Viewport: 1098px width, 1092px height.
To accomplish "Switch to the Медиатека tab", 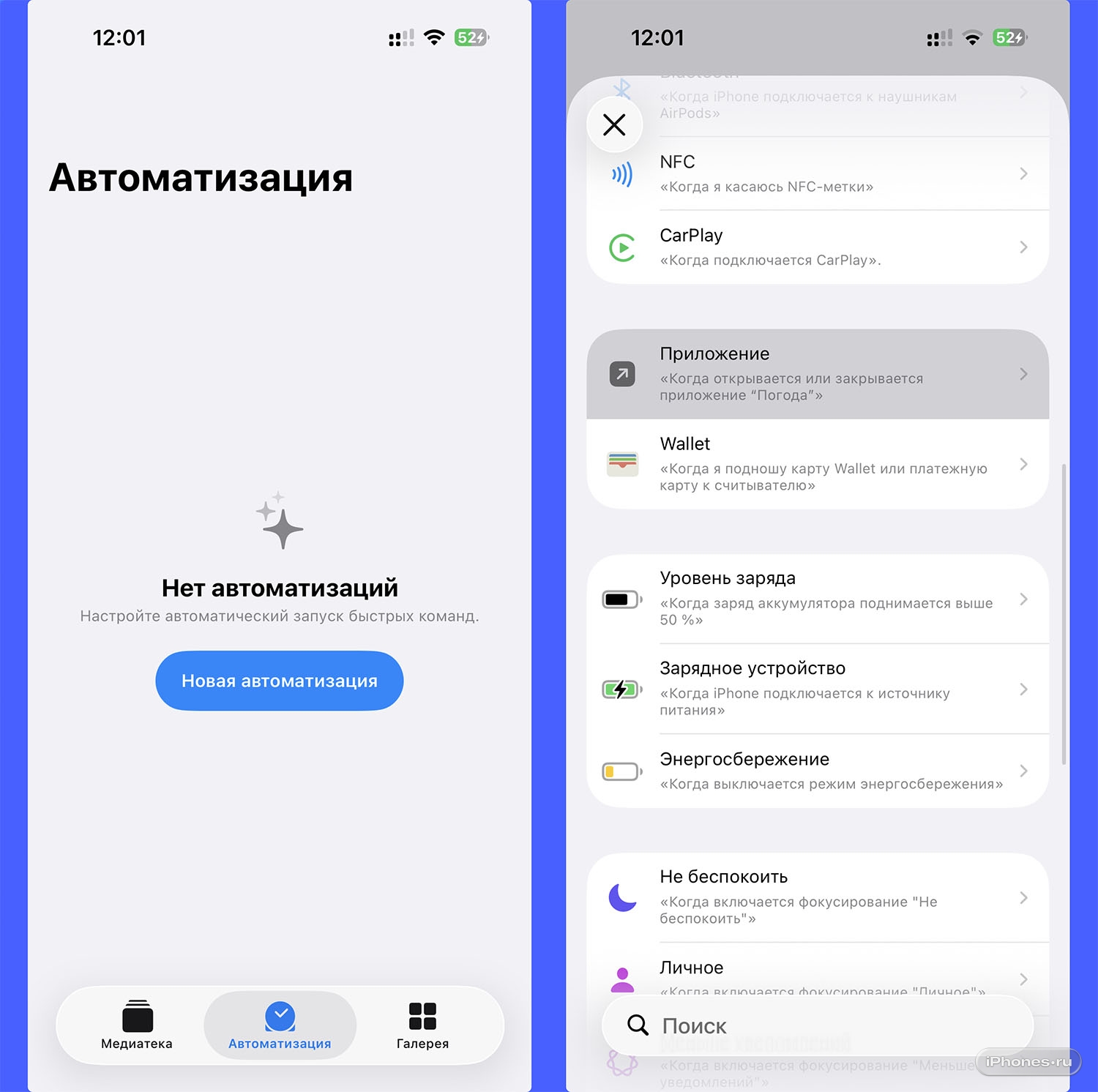I will pos(137,1025).
